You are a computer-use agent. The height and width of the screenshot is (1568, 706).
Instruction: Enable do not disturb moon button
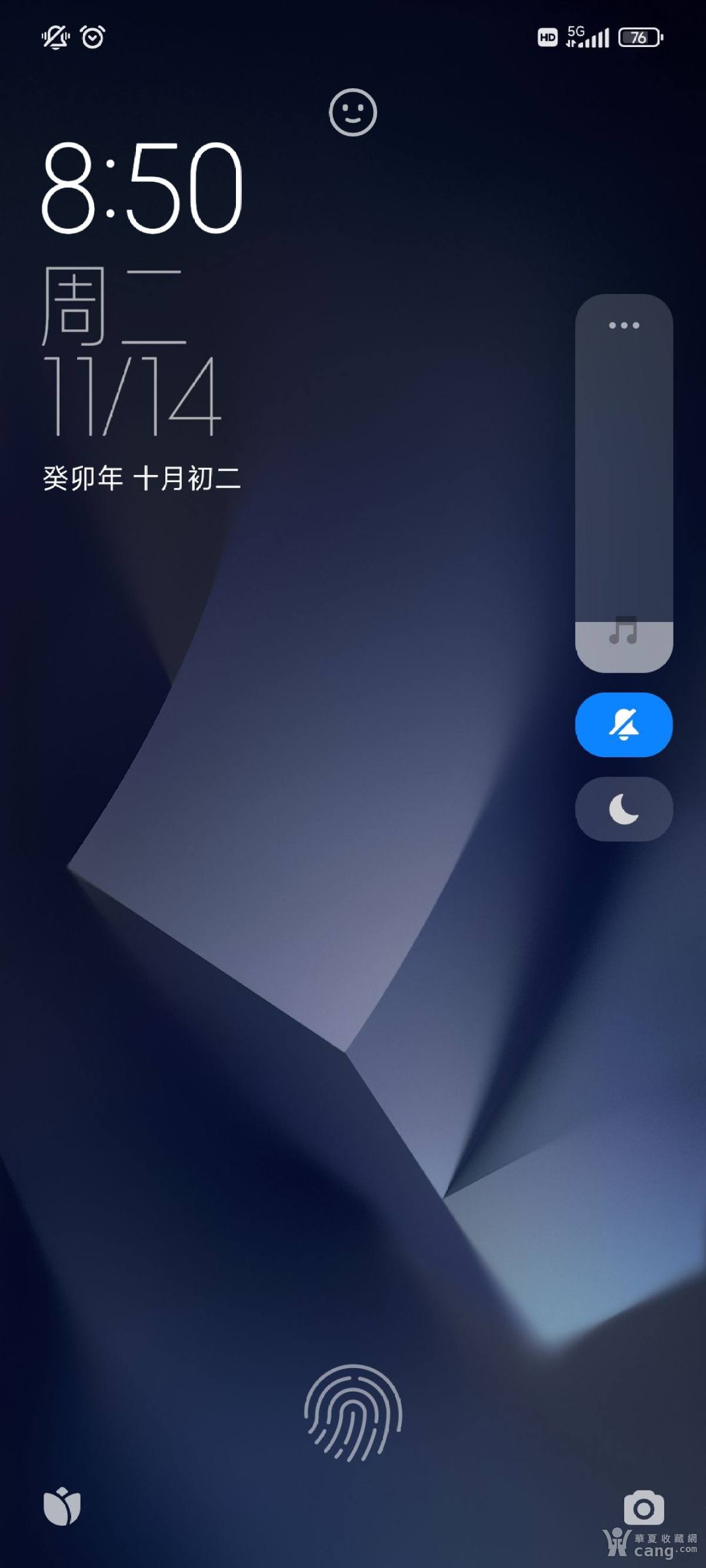624,809
